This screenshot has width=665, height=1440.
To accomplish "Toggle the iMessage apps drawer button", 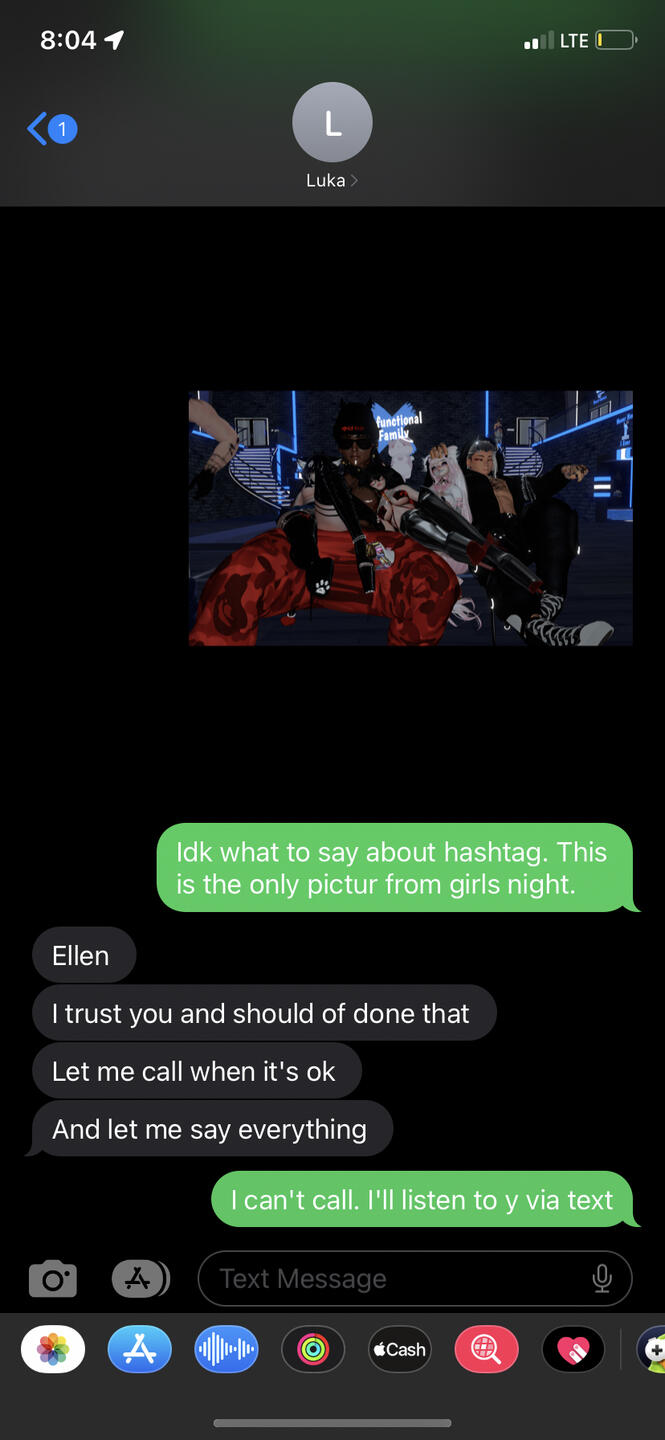I will point(140,1279).
